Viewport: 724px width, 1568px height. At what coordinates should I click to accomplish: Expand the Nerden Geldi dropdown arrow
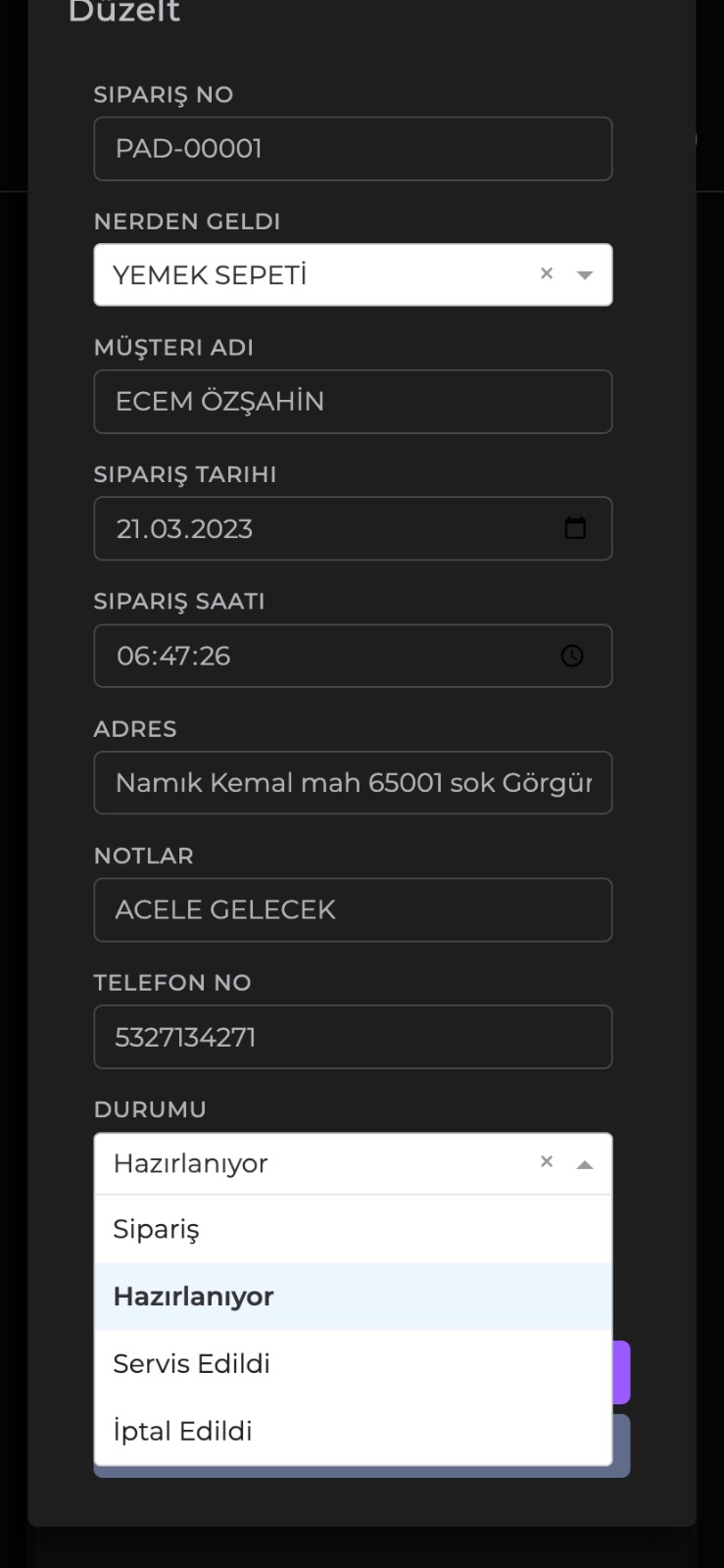[585, 275]
